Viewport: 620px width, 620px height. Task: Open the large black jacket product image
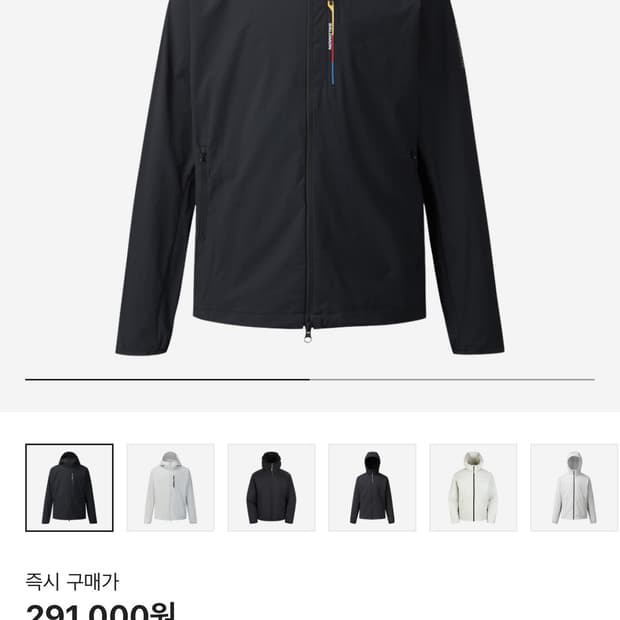310,178
